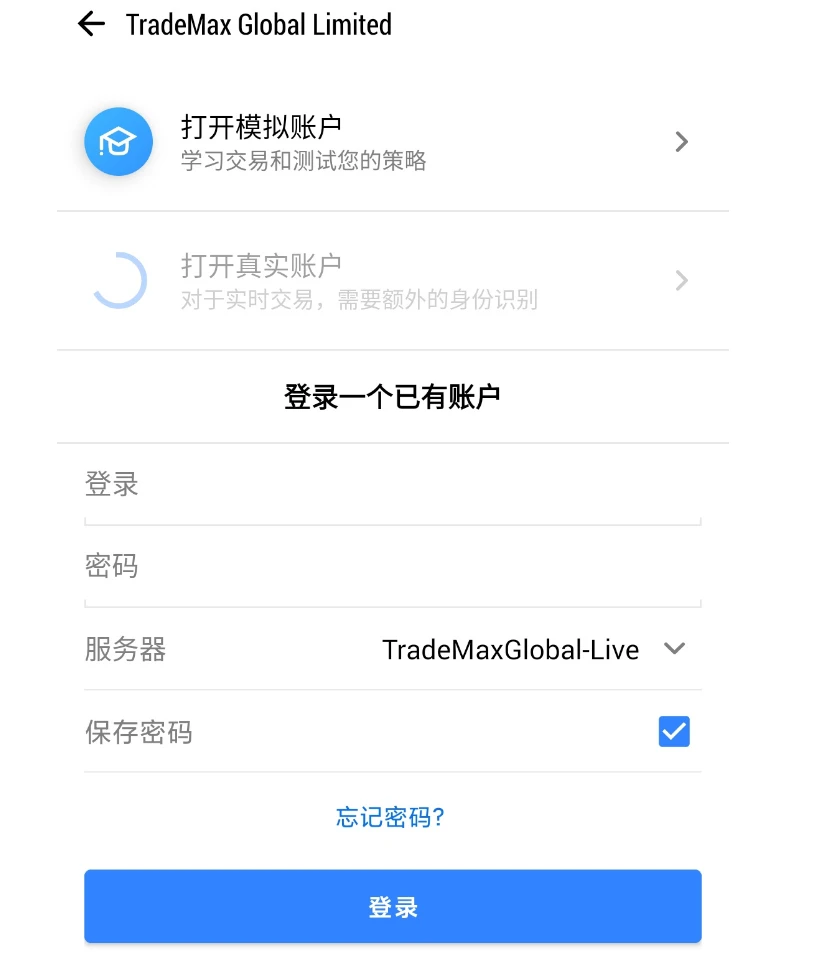Focus the 登录 login input field

click(x=392, y=487)
